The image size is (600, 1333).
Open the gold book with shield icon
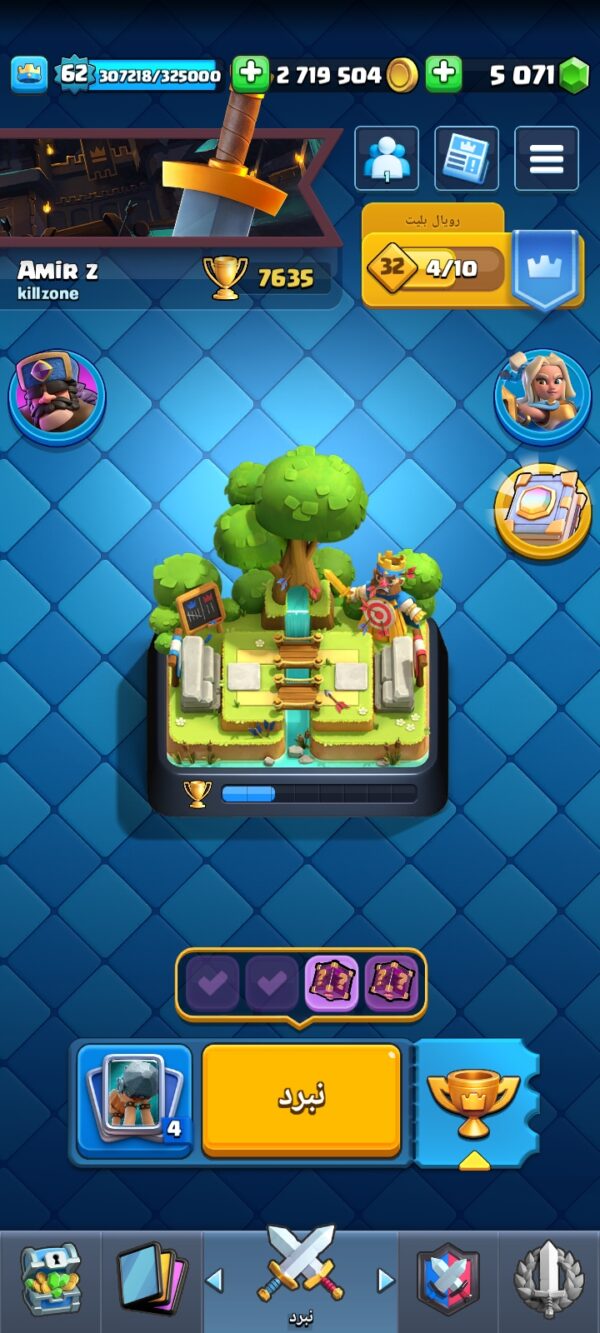click(543, 511)
